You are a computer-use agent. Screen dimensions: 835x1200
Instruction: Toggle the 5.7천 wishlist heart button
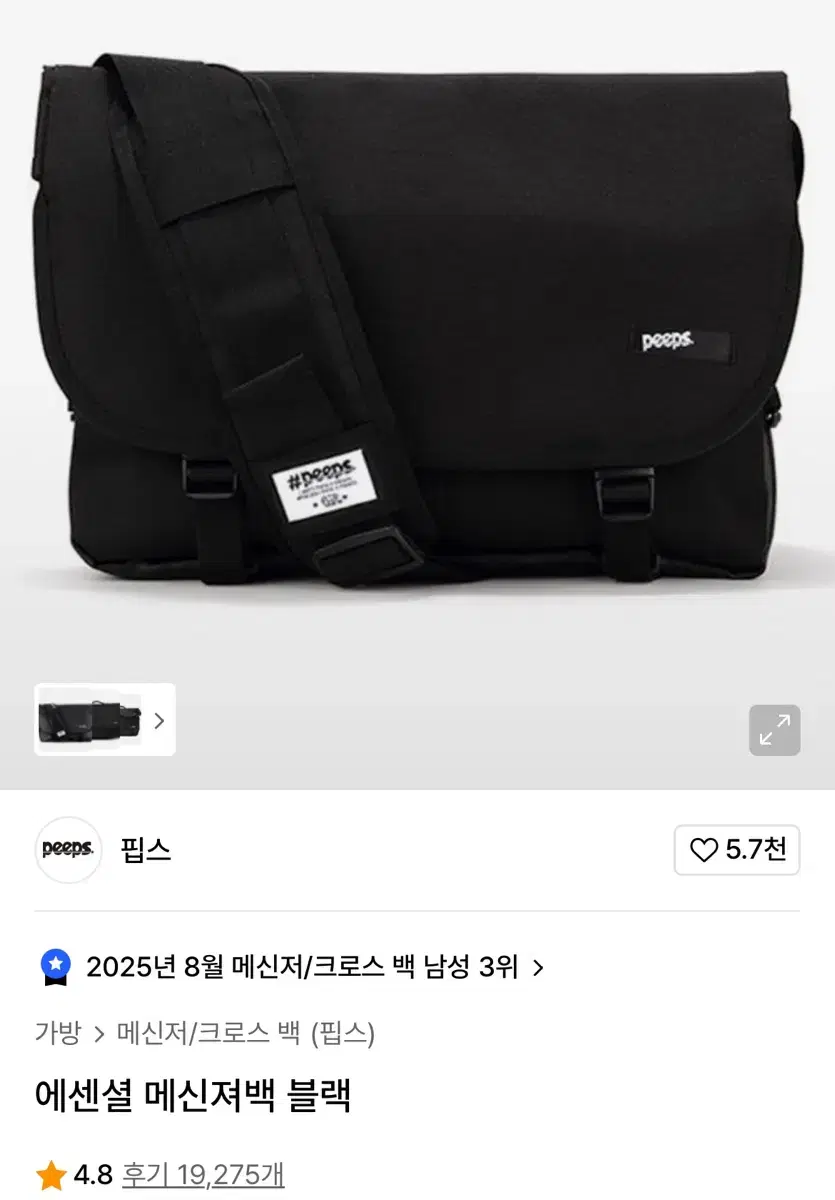pyautogui.click(x=737, y=850)
